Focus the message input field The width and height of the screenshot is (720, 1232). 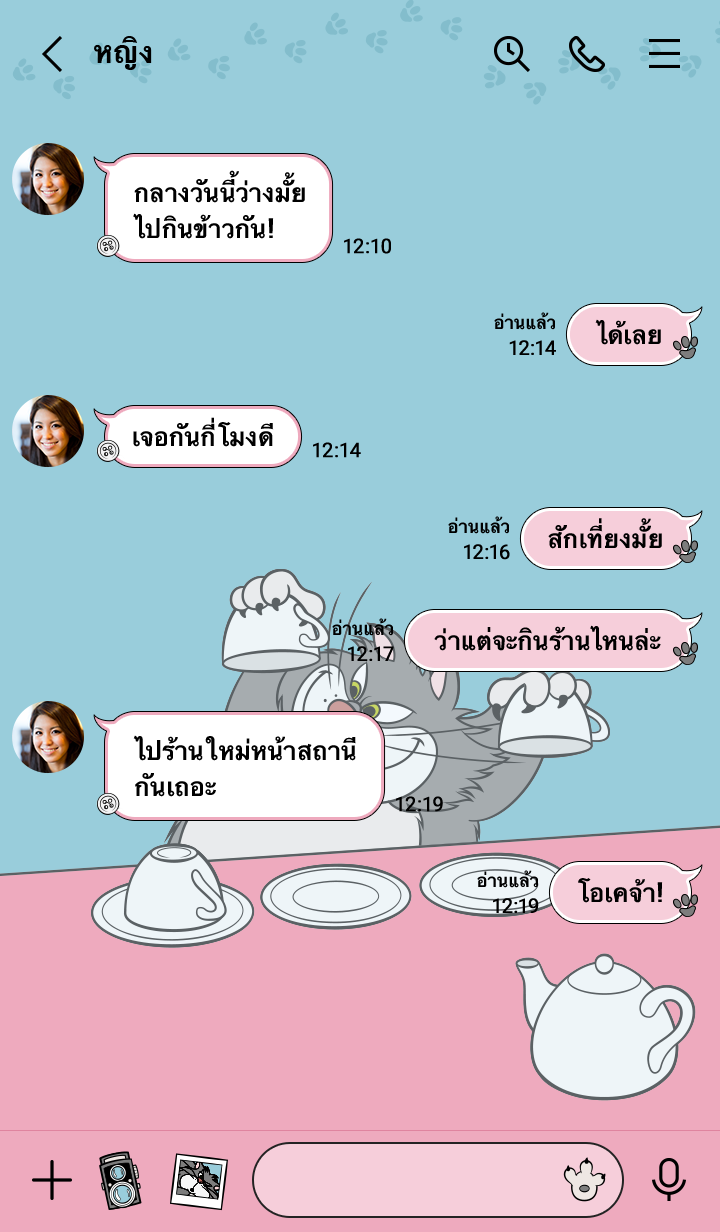tap(400, 1181)
